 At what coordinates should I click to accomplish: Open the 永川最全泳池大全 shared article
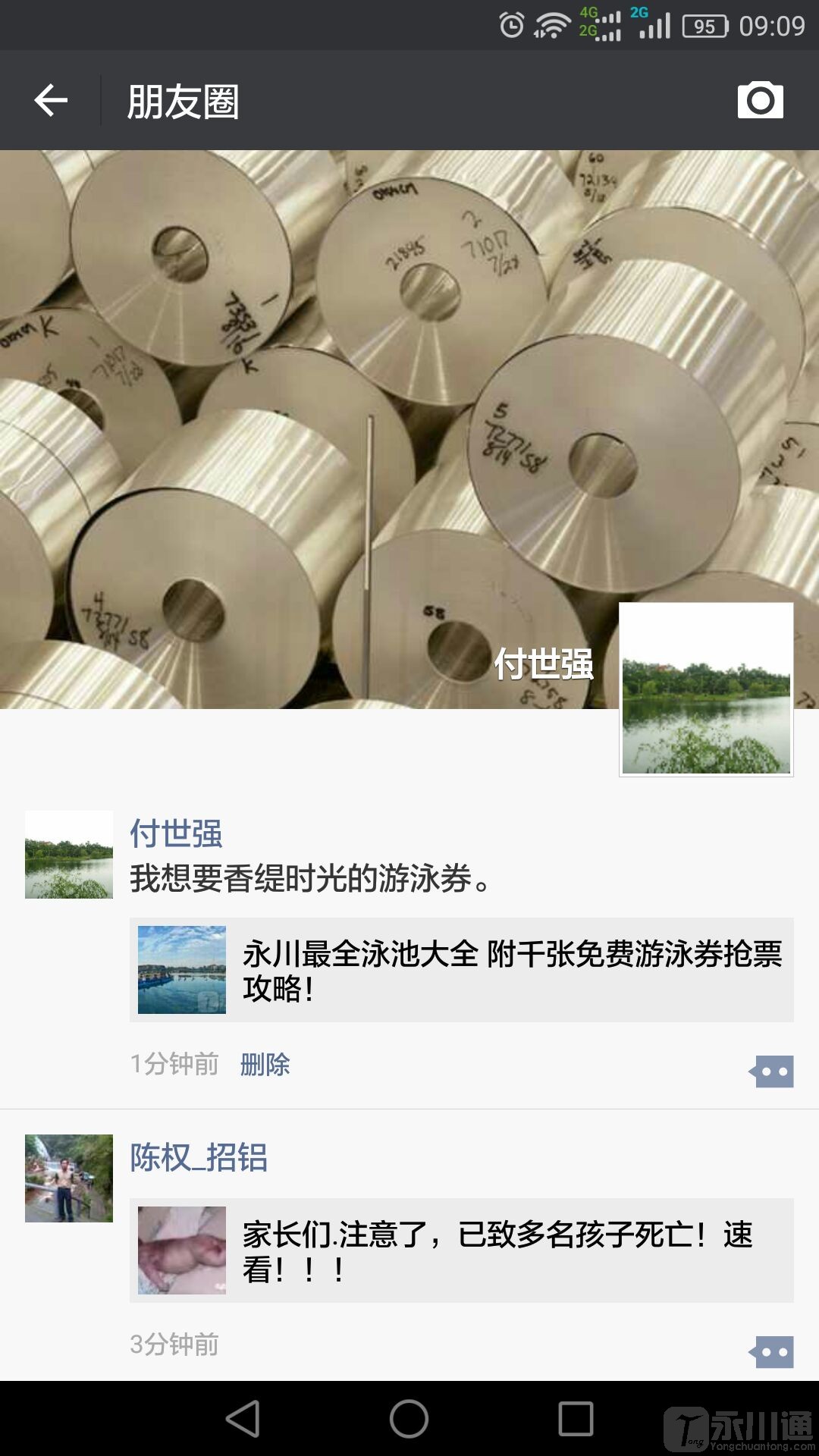click(x=461, y=970)
